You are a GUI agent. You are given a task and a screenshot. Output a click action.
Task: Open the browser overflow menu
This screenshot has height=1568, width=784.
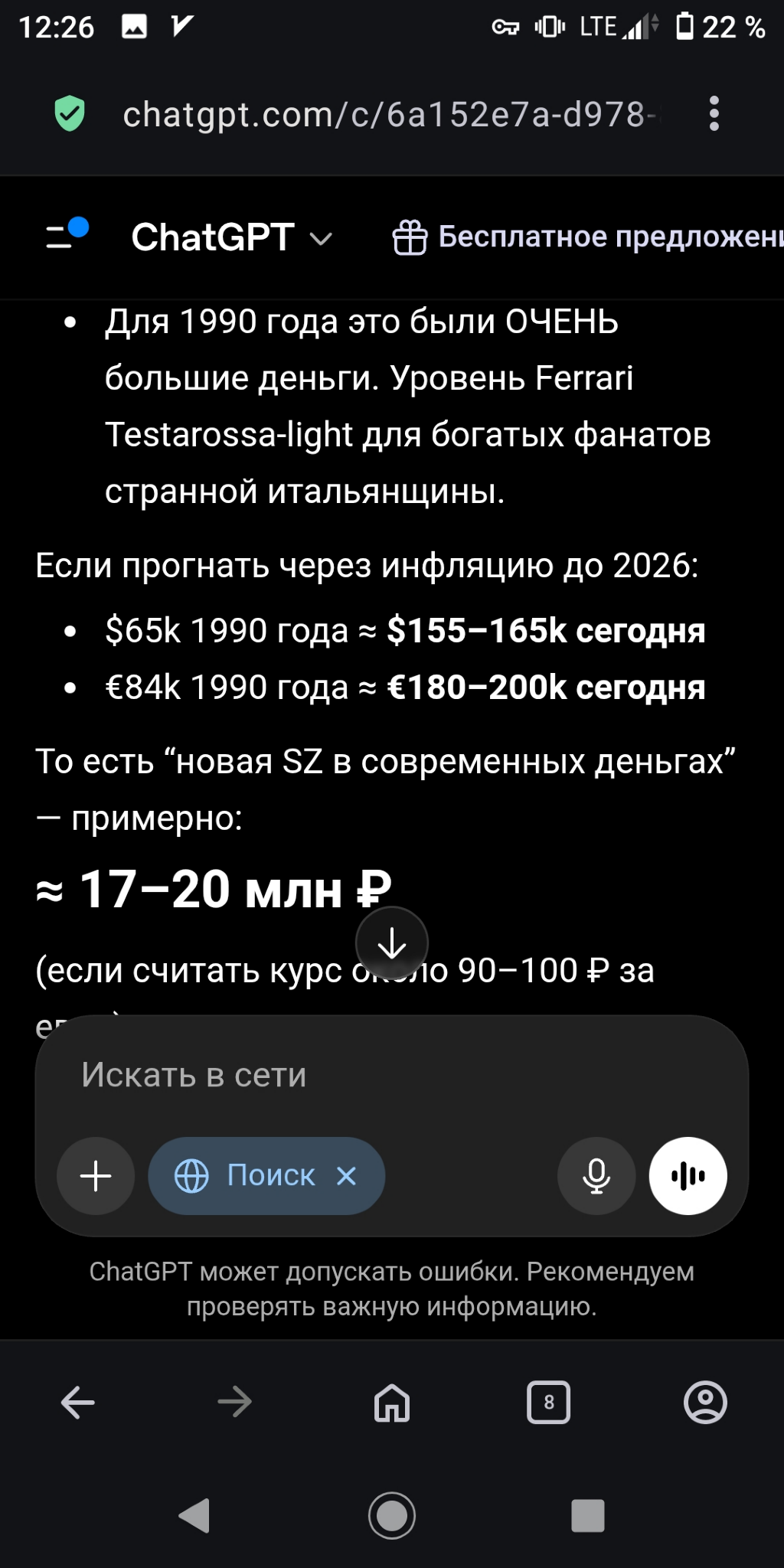coord(714,114)
